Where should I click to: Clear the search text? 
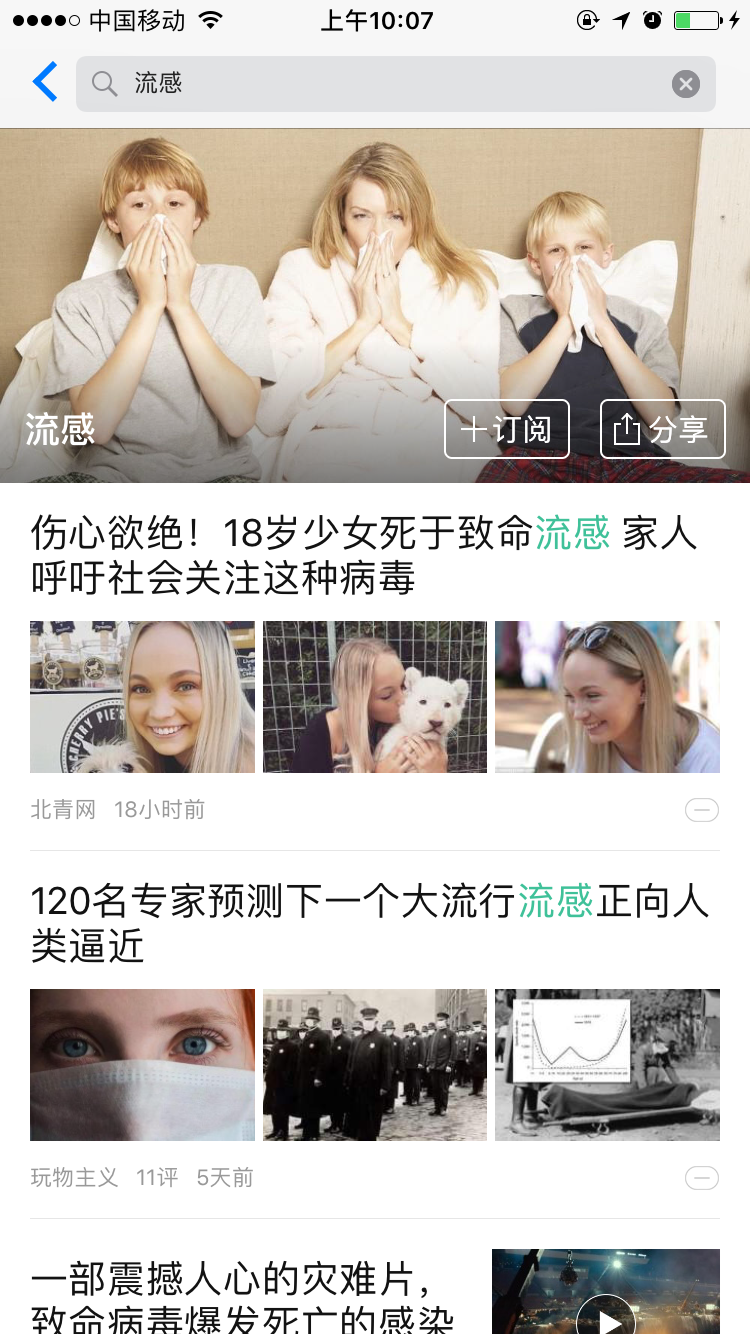pyautogui.click(x=685, y=84)
